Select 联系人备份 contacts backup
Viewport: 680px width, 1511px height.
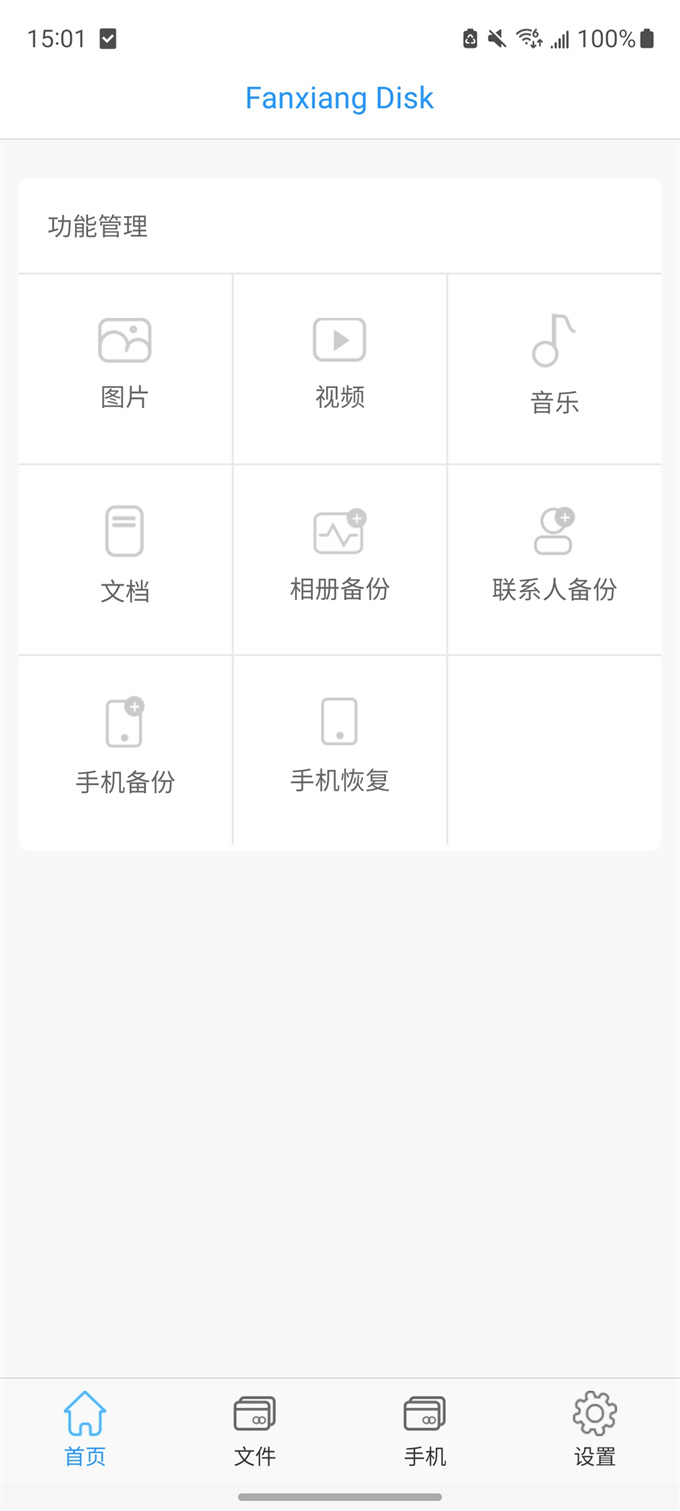pyautogui.click(x=554, y=556)
